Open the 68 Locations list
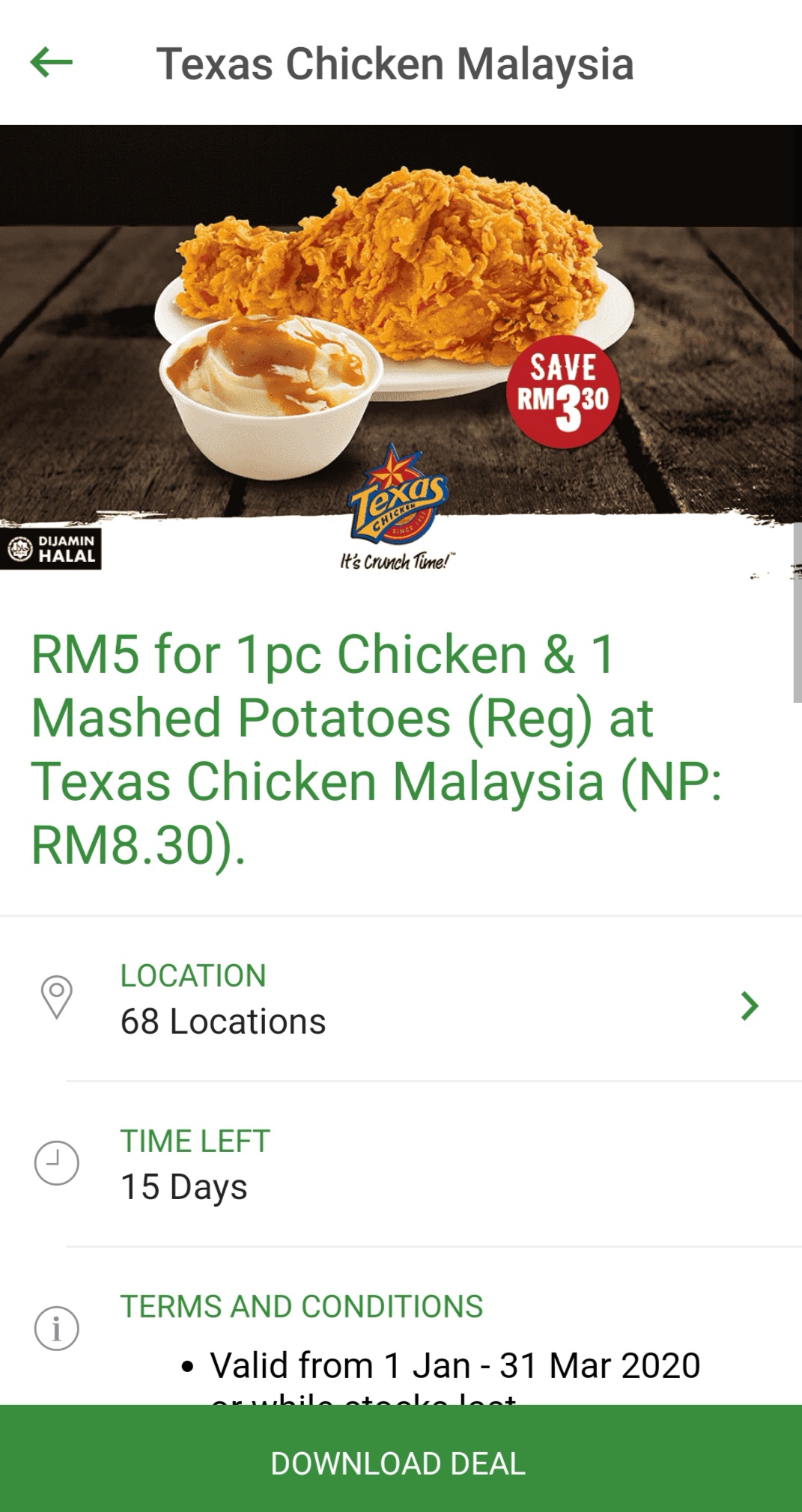 tap(401, 1000)
